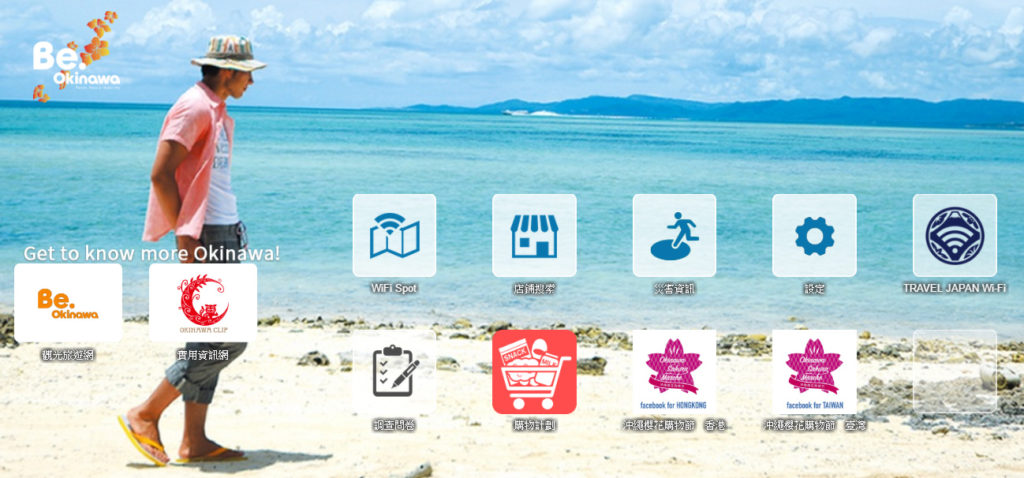
Task: Open the facebook for HONGKONG tile
Action: 674,372
